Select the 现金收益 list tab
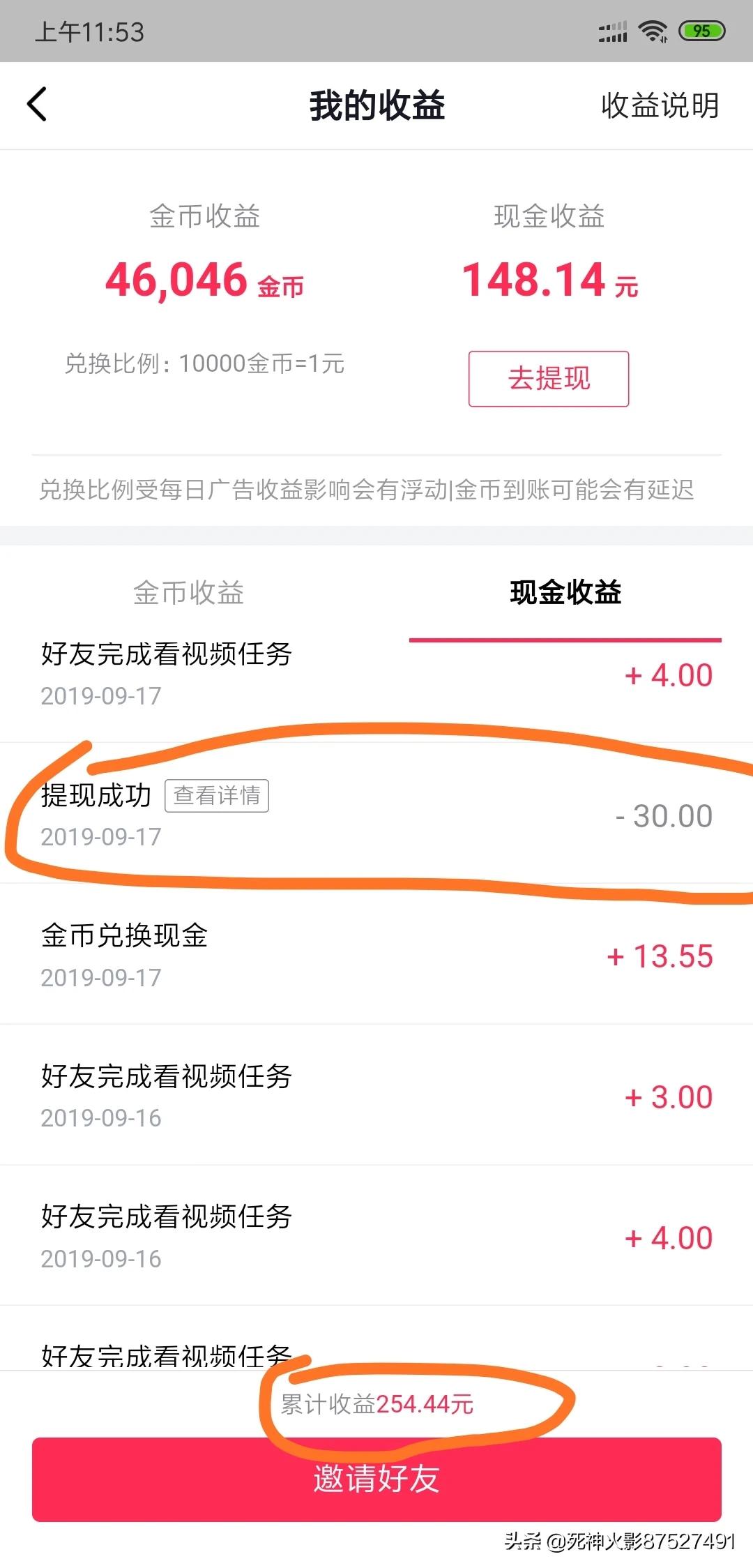 coord(565,593)
